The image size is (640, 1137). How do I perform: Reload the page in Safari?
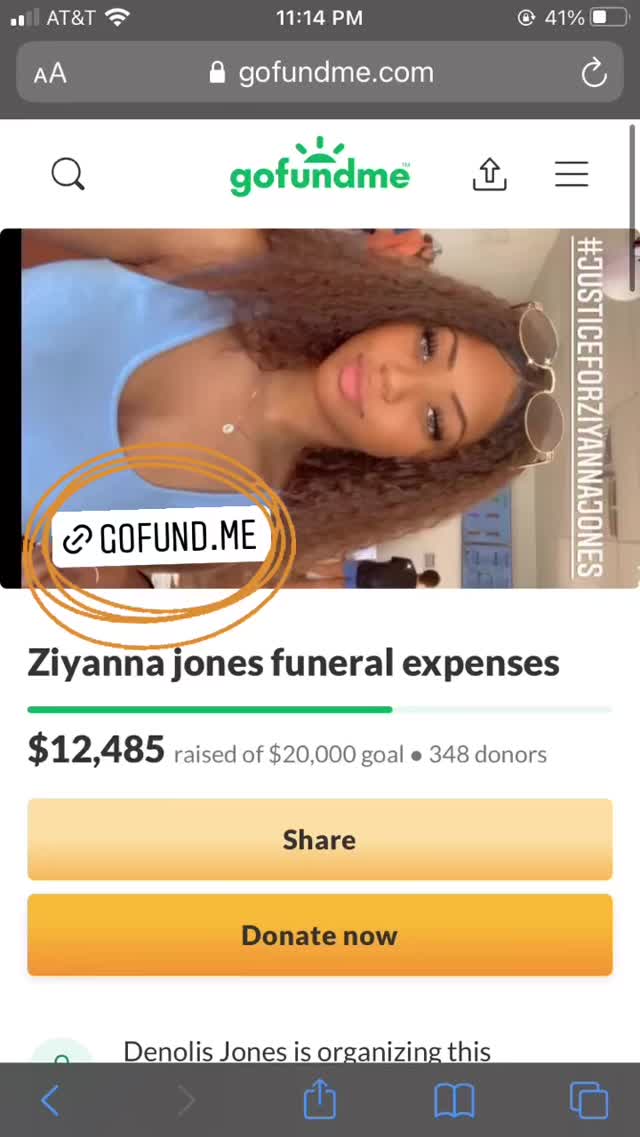(x=594, y=73)
